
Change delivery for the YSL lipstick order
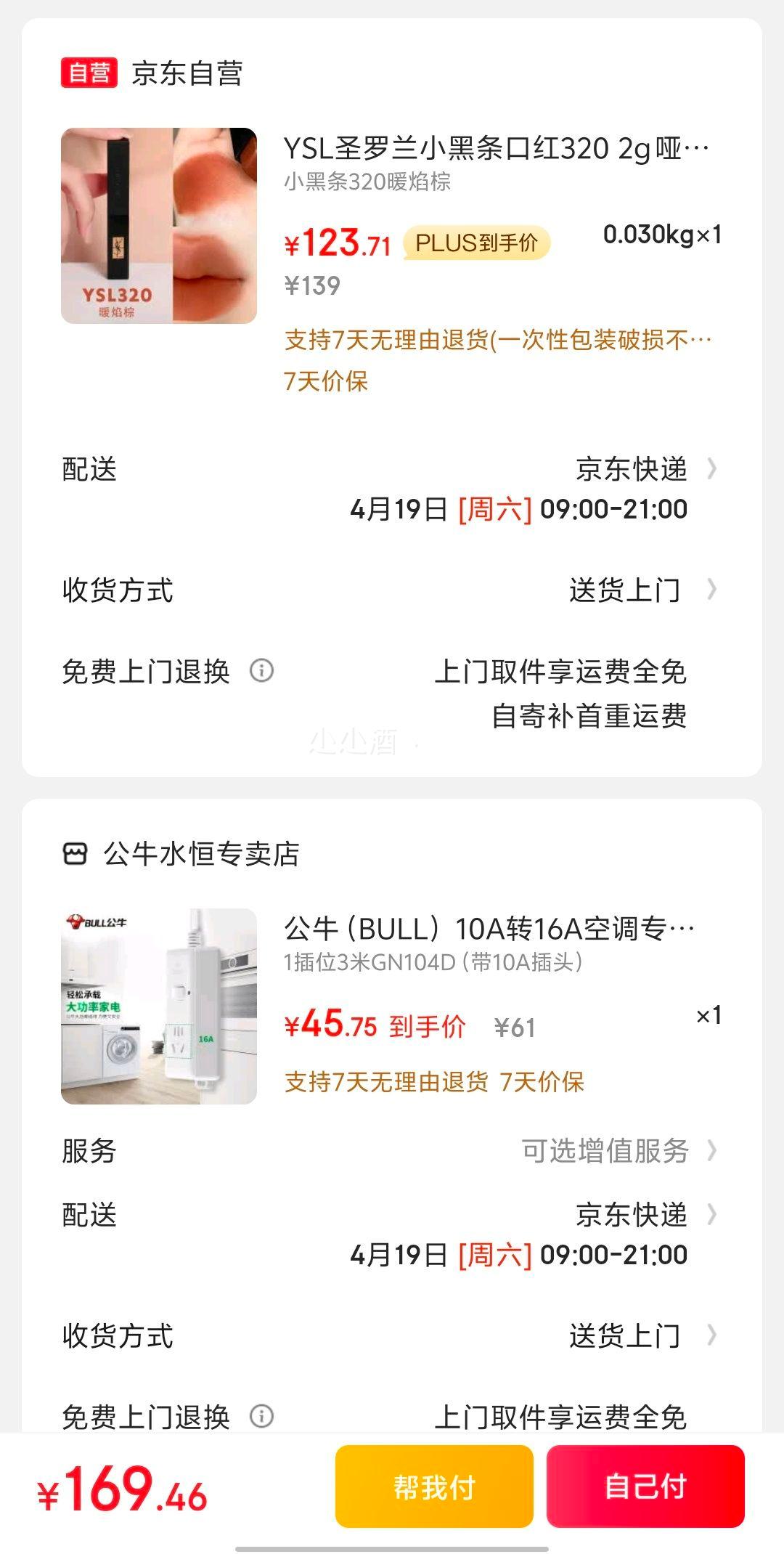(x=392, y=489)
